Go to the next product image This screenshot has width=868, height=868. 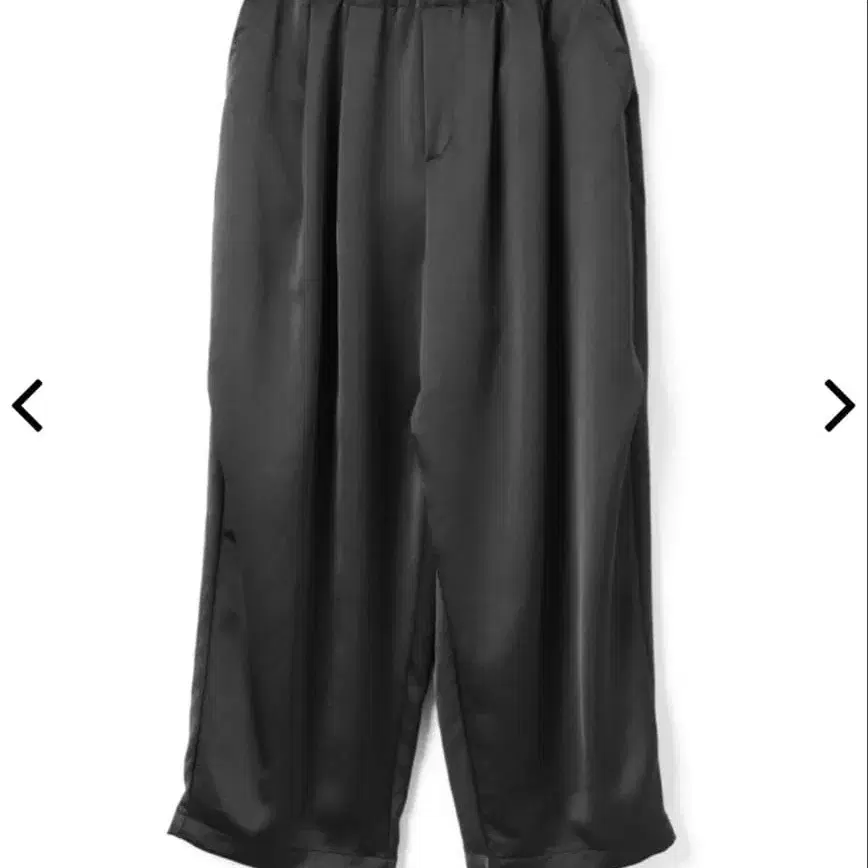pyautogui.click(x=840, y=405)
